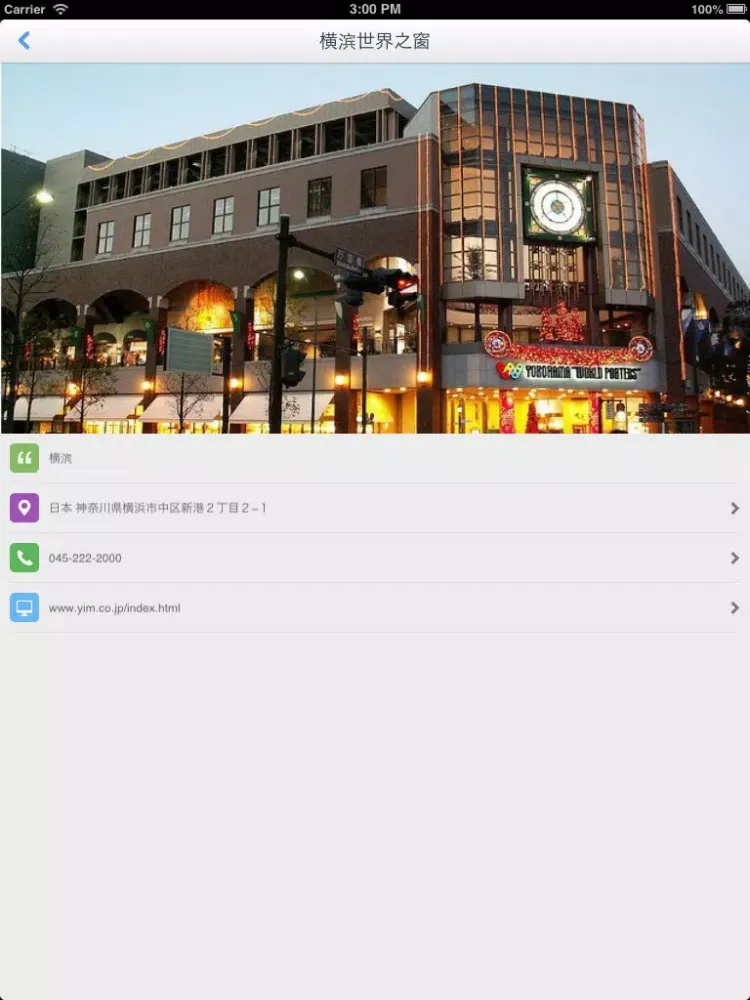Screen dimensions: 750x1000
Task: Open the chevron on the website row
Action: (736, 607)
